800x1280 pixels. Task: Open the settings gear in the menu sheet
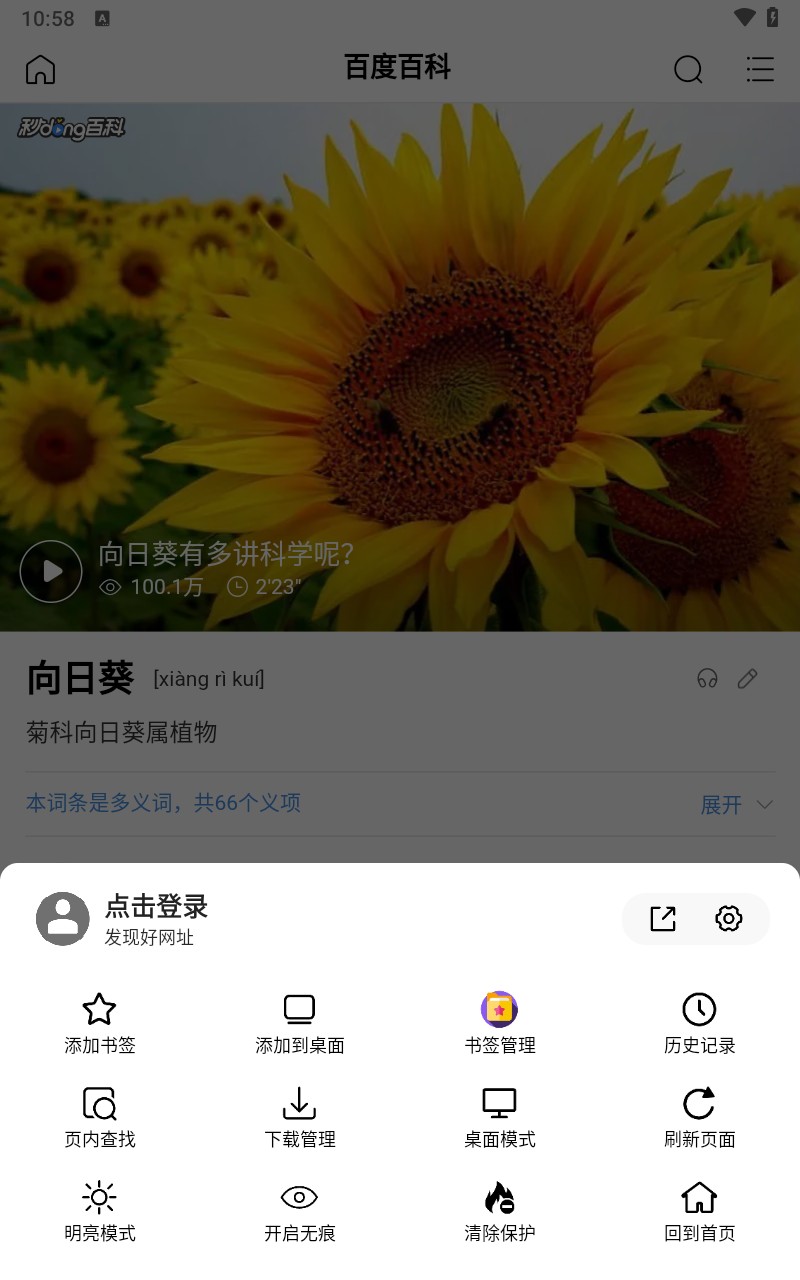click(729, 918)
